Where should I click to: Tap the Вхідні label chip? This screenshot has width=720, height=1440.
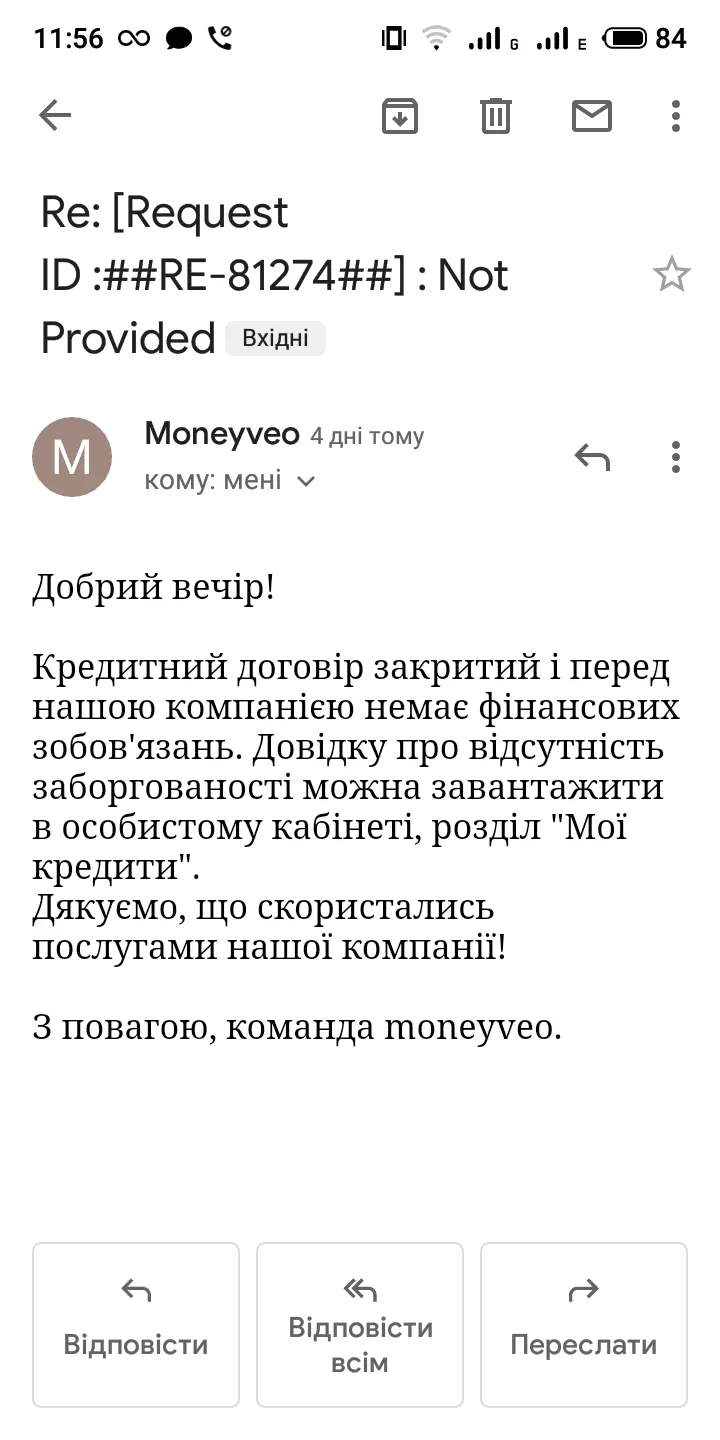click(x=275, y=338)
